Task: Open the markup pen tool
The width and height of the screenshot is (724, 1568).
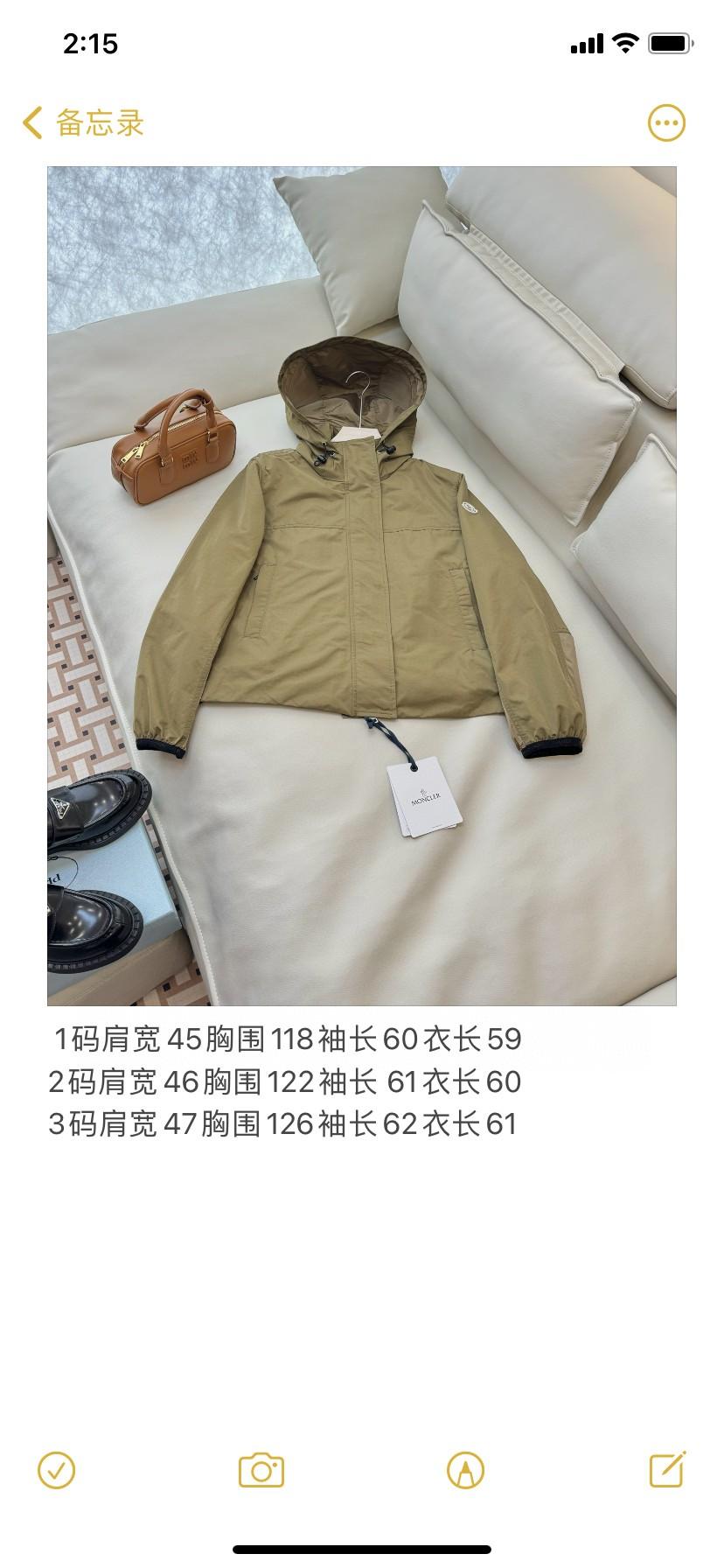Action: (x=465, y=1471)
